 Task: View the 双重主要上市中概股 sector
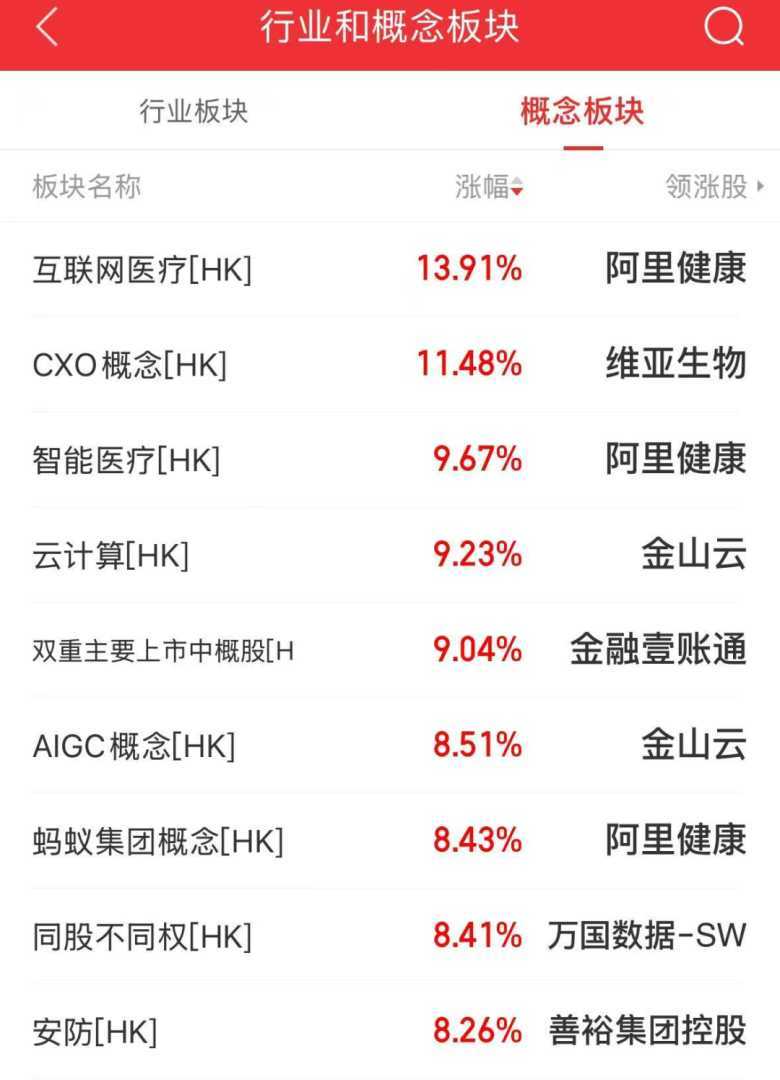[163, 651]
